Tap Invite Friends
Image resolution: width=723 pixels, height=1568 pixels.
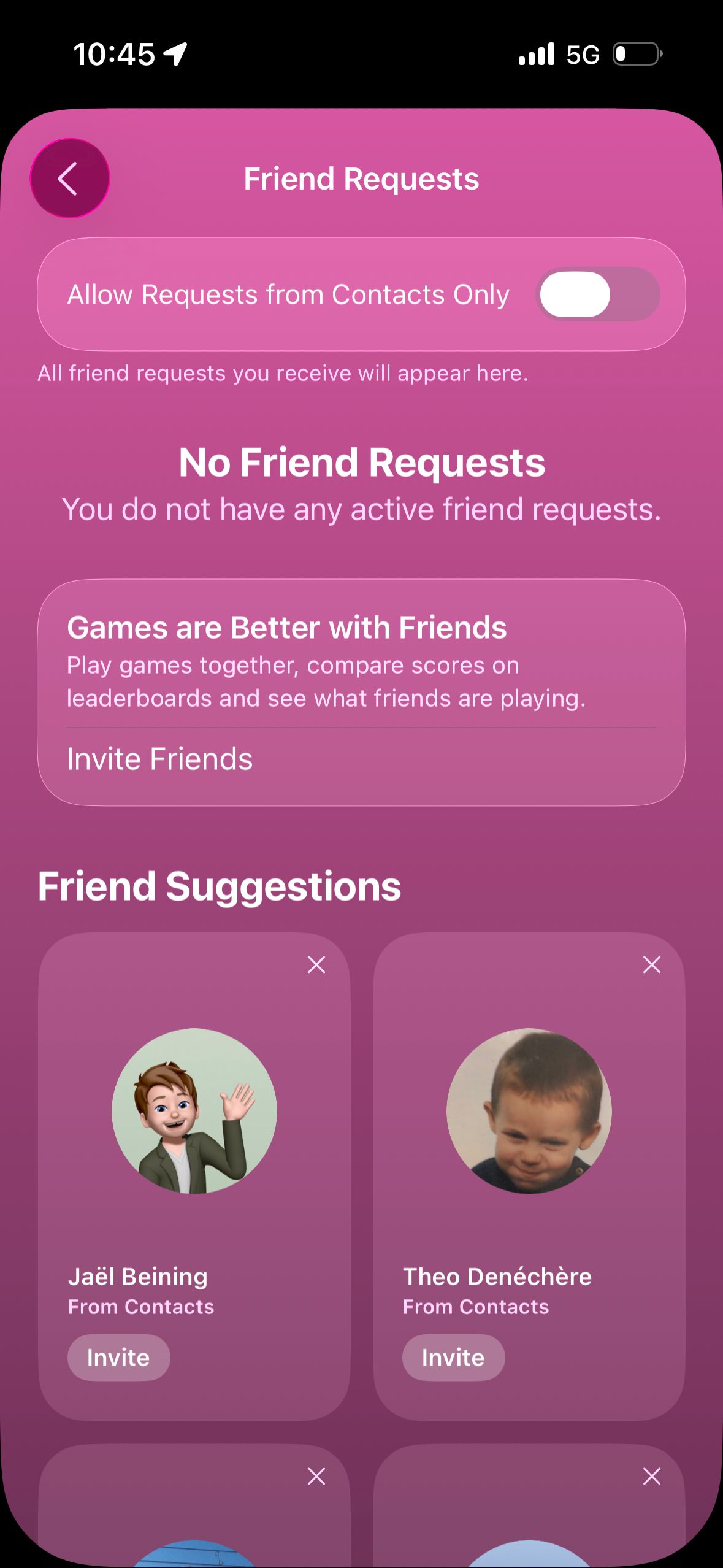pyautogui.click(x=159, y=759)
